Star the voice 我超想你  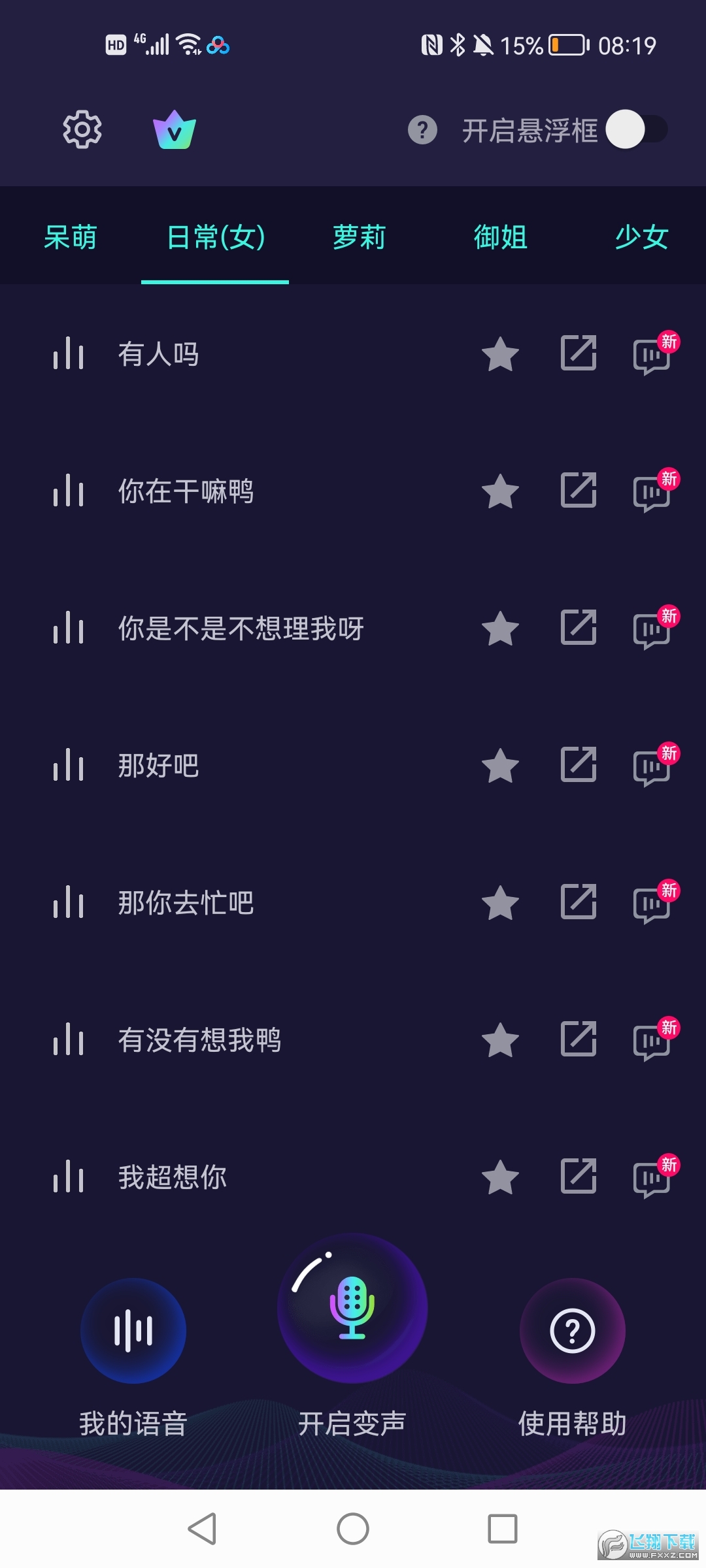tap(500, 1178)
